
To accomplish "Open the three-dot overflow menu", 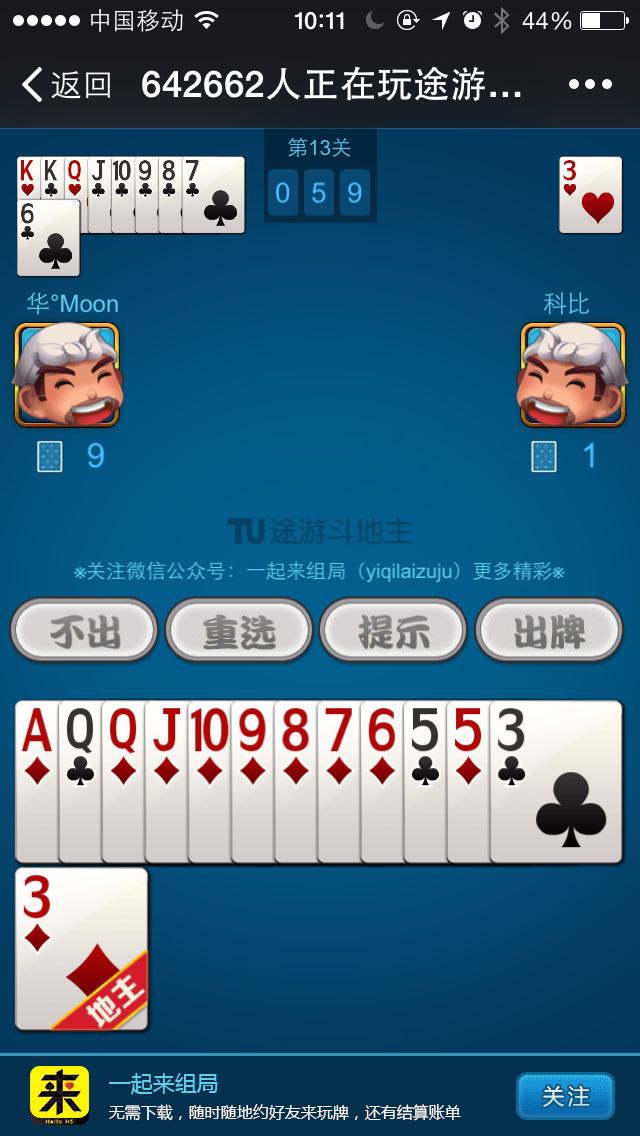I will point(589,85).
